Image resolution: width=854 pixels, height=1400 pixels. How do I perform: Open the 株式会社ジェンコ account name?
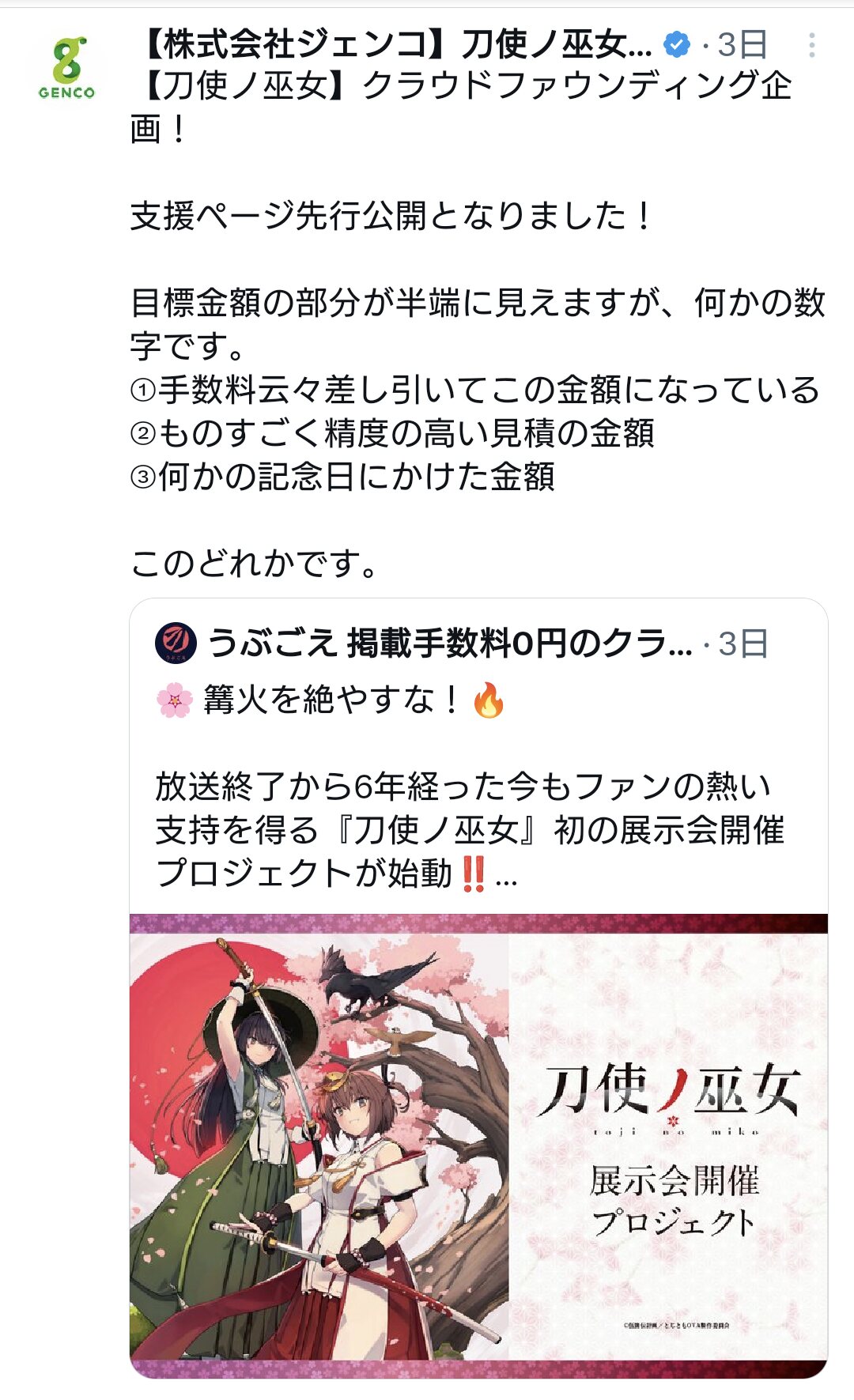(x=395, y=45)
